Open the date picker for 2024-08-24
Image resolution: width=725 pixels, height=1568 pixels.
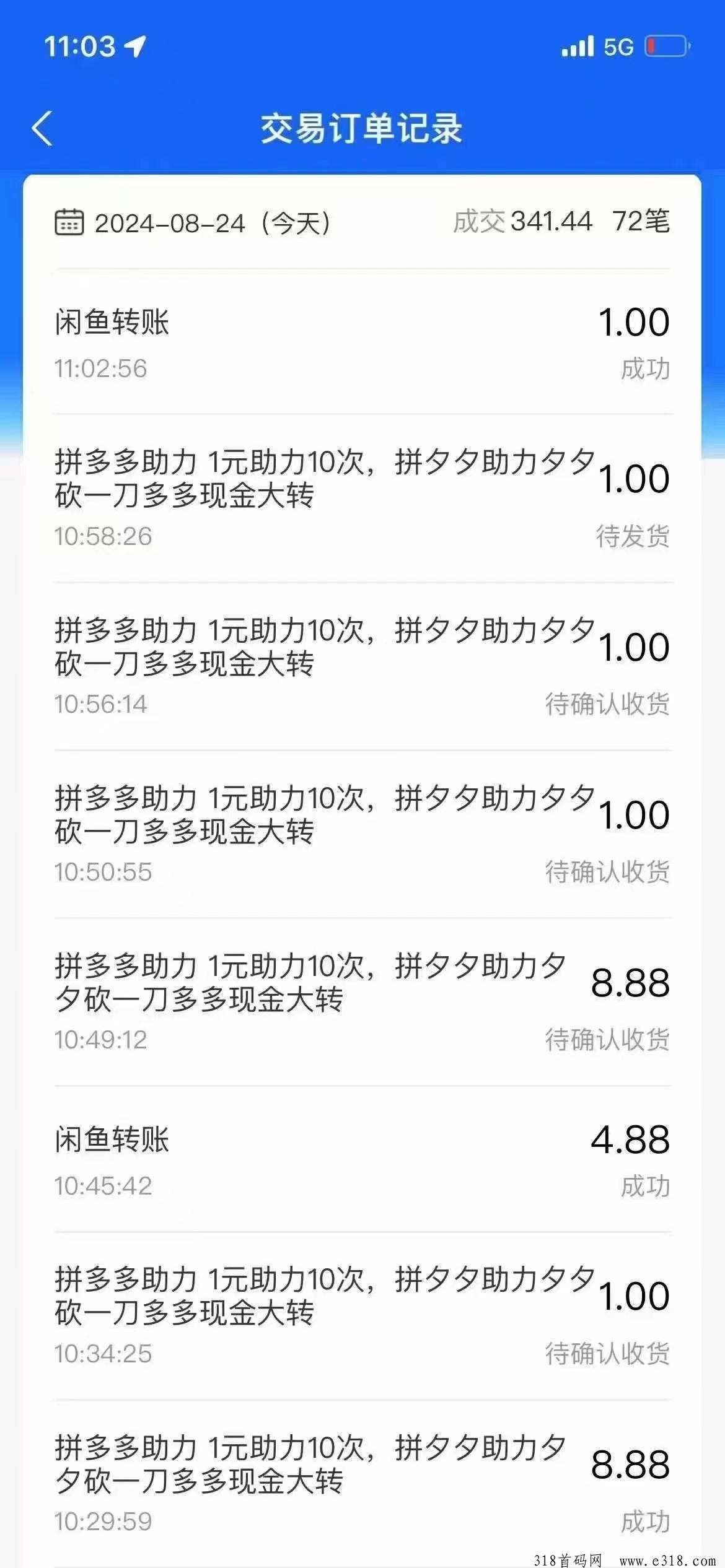click(69, 222)
